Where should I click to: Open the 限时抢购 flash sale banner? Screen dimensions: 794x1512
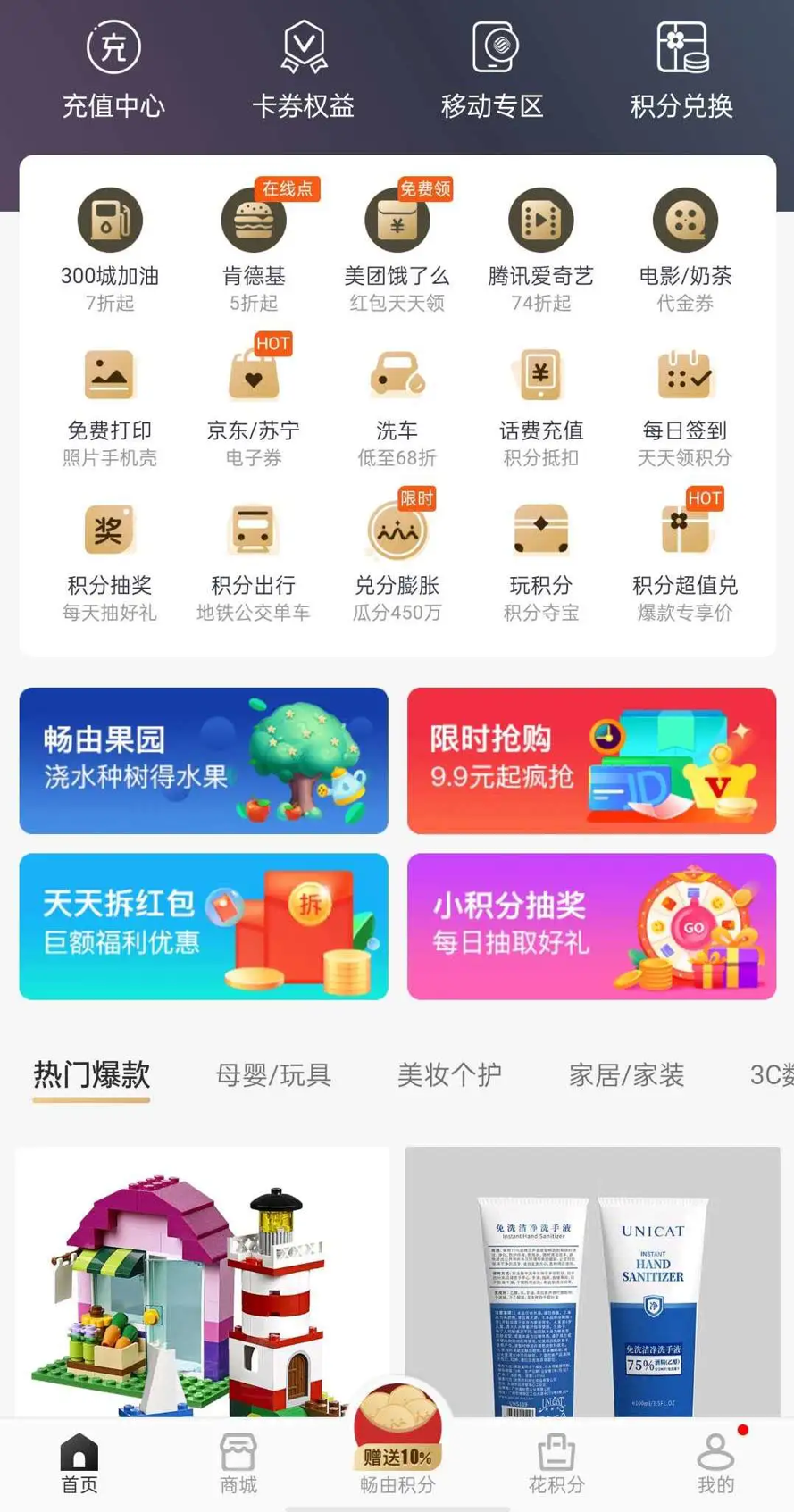pos(591,761)
